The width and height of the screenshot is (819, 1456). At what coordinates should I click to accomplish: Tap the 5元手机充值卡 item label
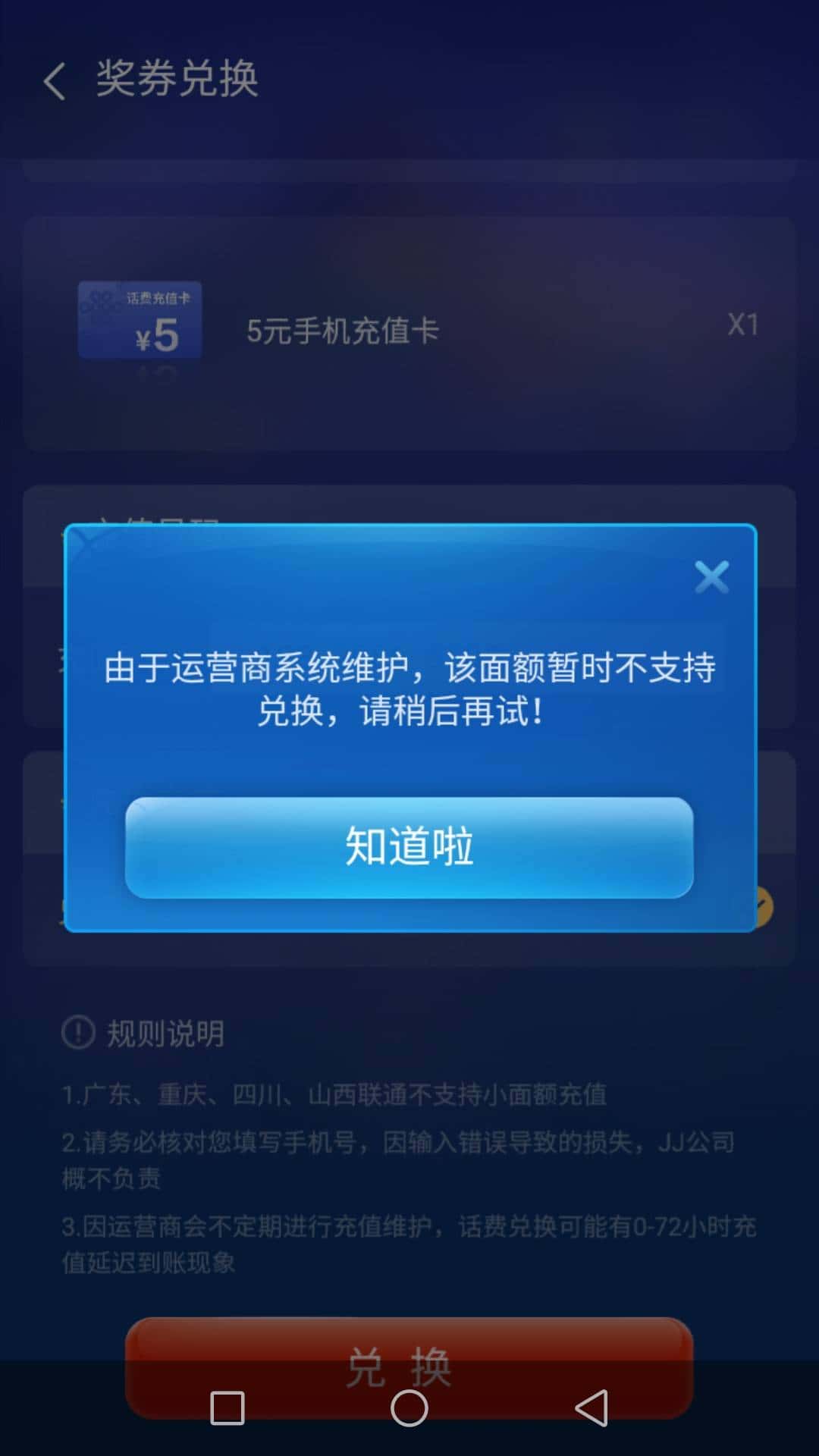[343, 330]
